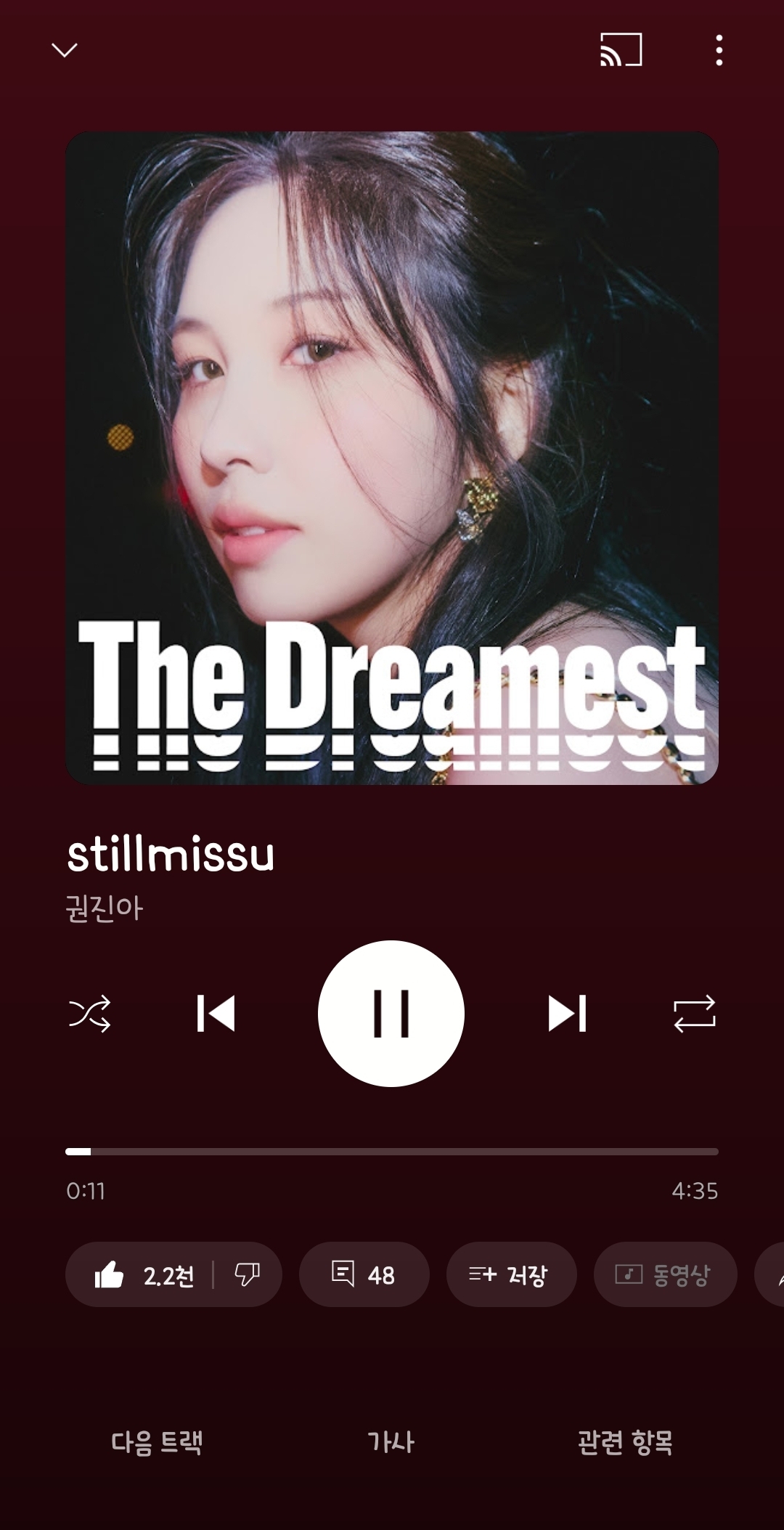Open the 48 comments
This screenshot has width=784, height=1530.
pos(364,1275)
